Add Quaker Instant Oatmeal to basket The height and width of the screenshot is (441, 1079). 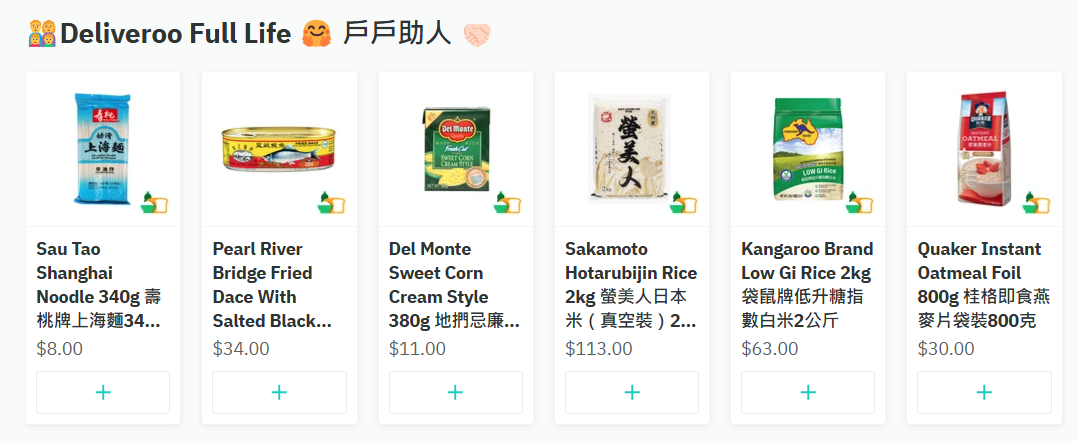click(984, 392)
